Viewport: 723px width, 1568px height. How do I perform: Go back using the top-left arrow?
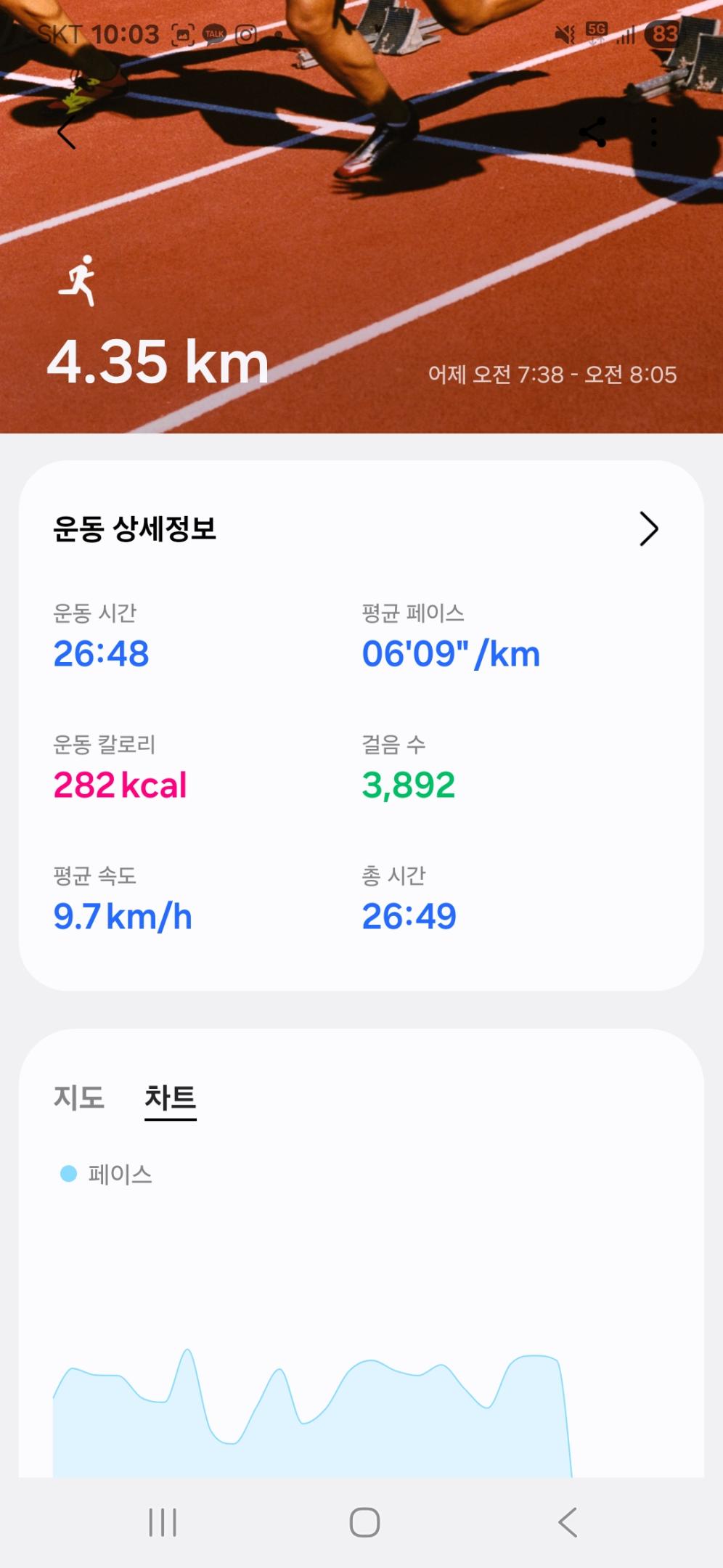[x=67, y=133]
